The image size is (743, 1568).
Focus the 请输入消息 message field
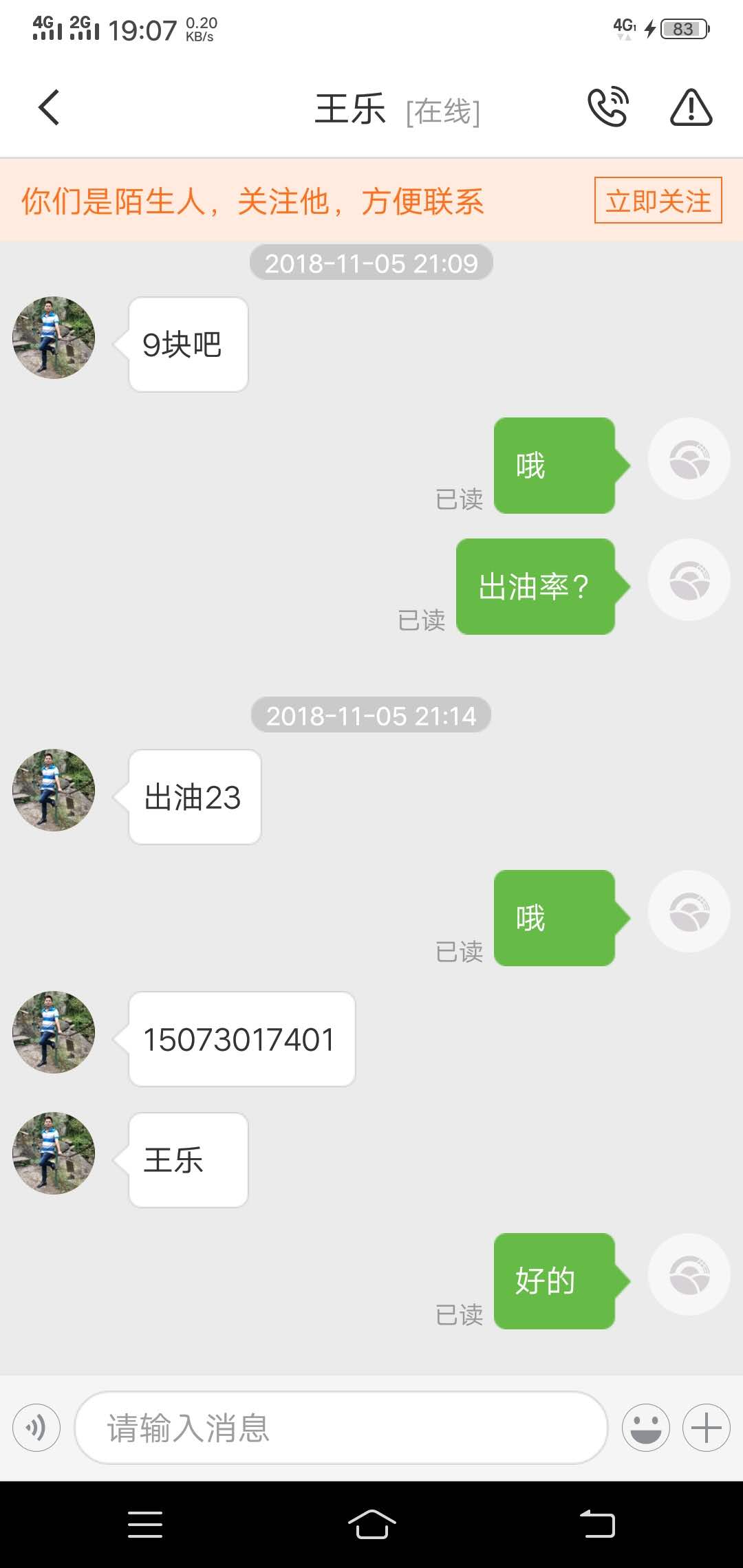341,1428
